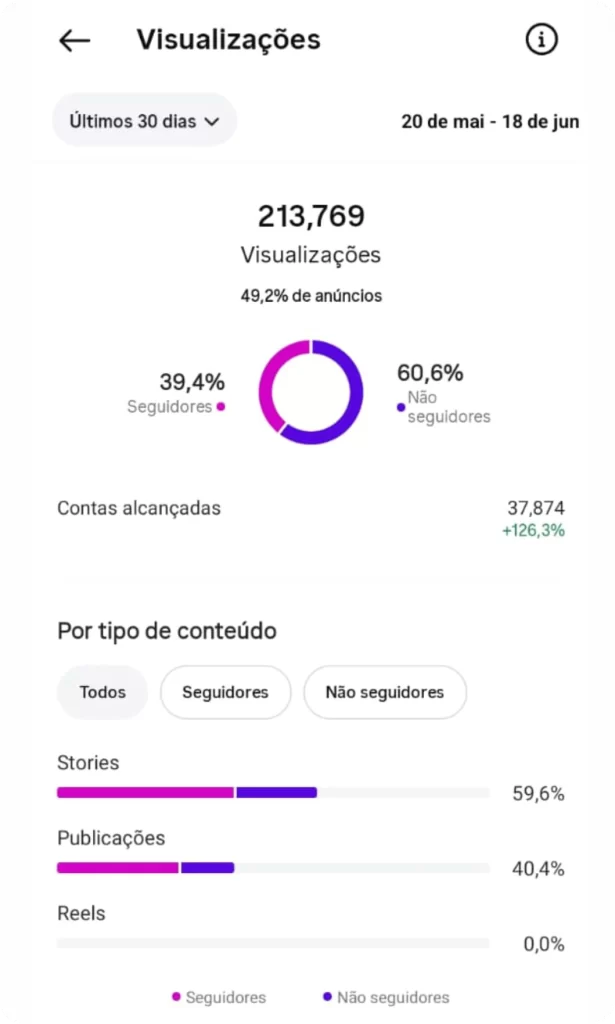615x1024 pixels.
Task: Select the Todos content filter
Action: pyautogui.click(x=102, y=692)
